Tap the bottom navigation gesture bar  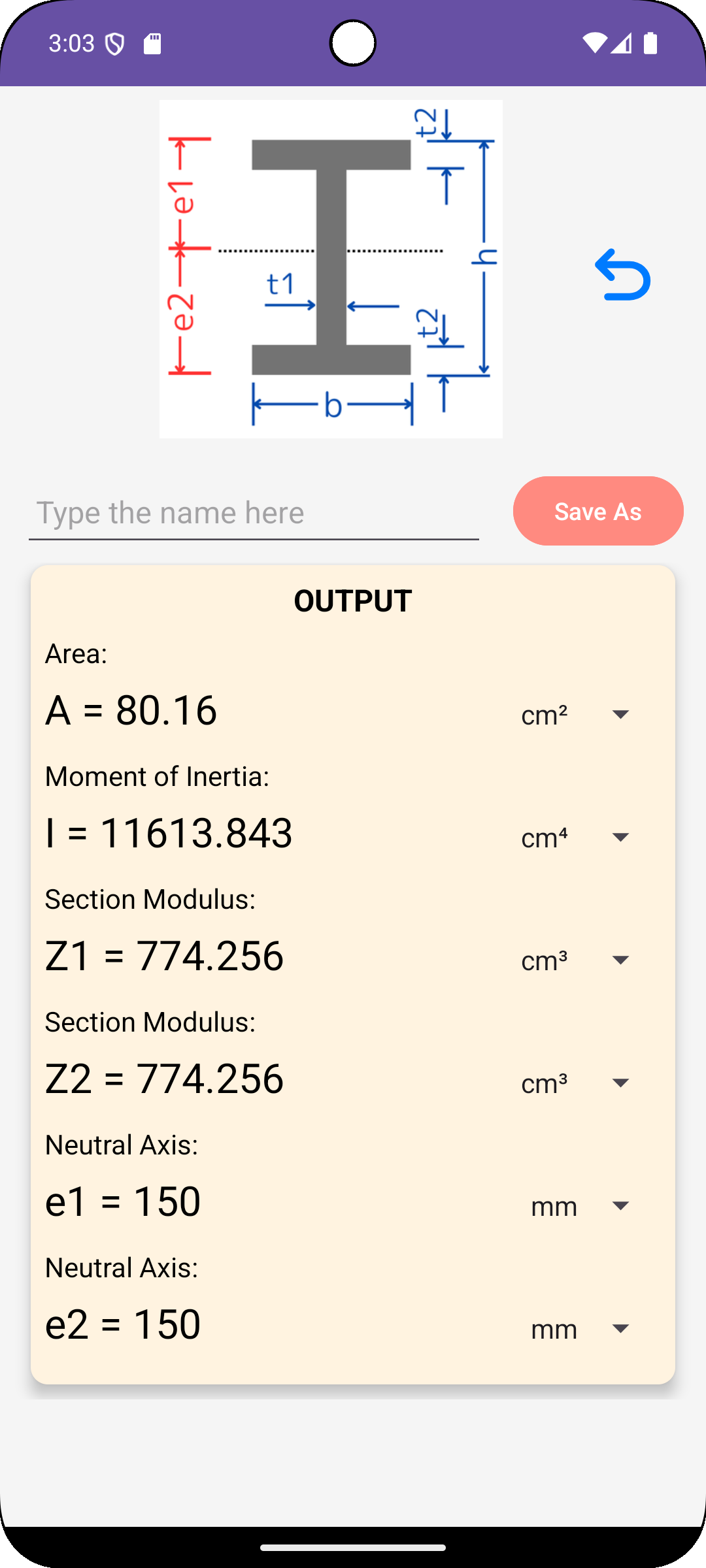[x=353, y=1547]
